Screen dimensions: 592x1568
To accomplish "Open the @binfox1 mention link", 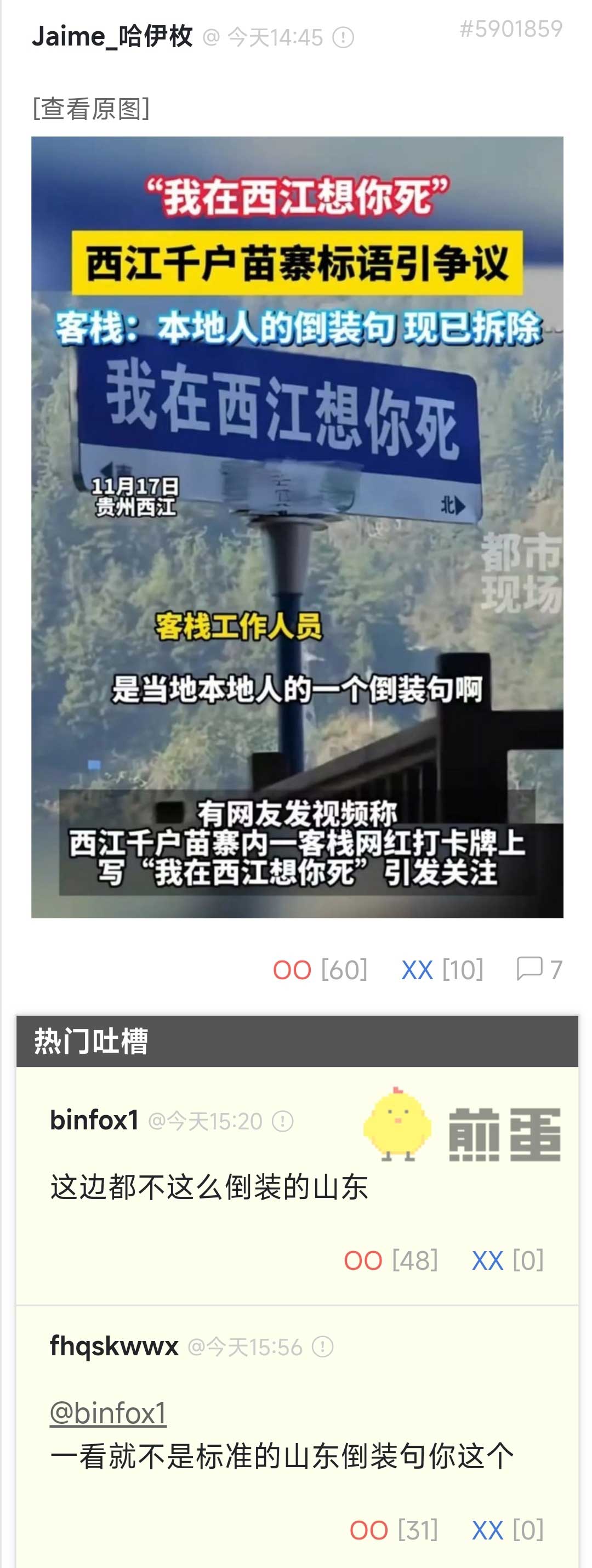I will pyautogui.click(x=109, y=1413).
